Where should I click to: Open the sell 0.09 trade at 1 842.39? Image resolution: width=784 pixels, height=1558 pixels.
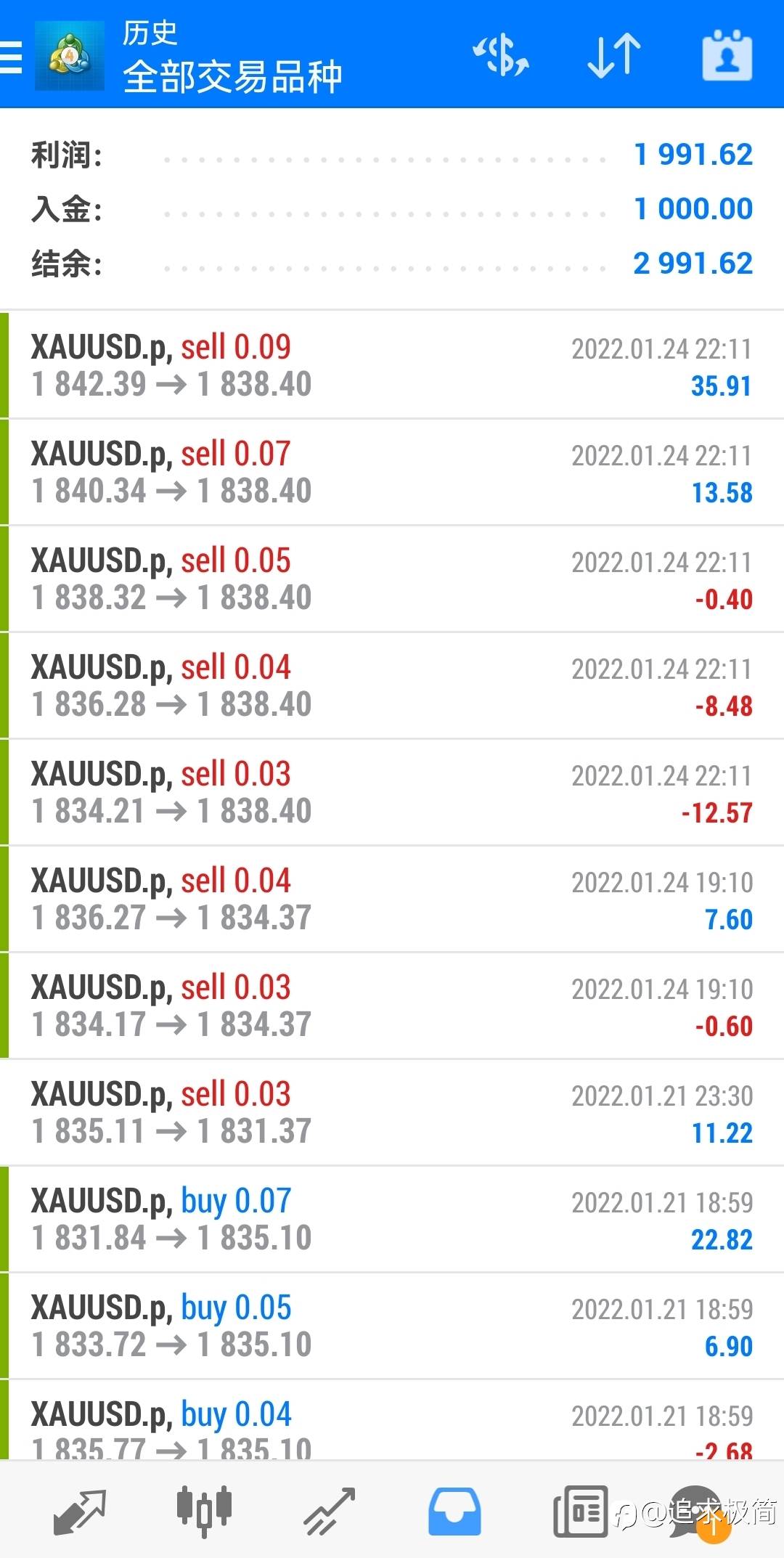tap(392, 366)
